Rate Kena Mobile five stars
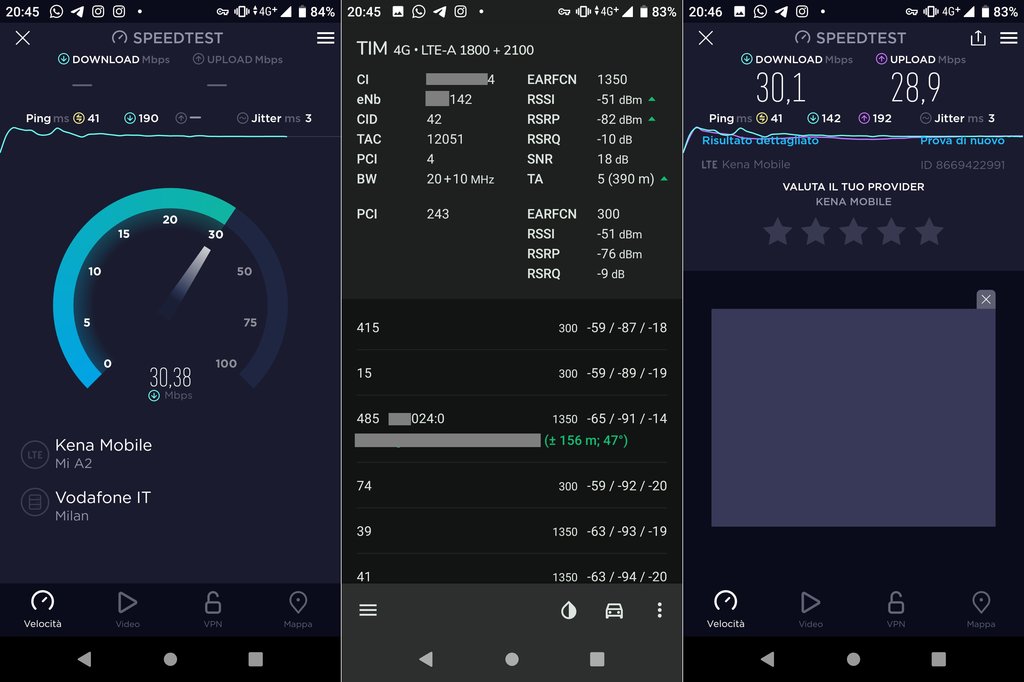Viewport: 1024px width, 682px height. tap(929, 232)
